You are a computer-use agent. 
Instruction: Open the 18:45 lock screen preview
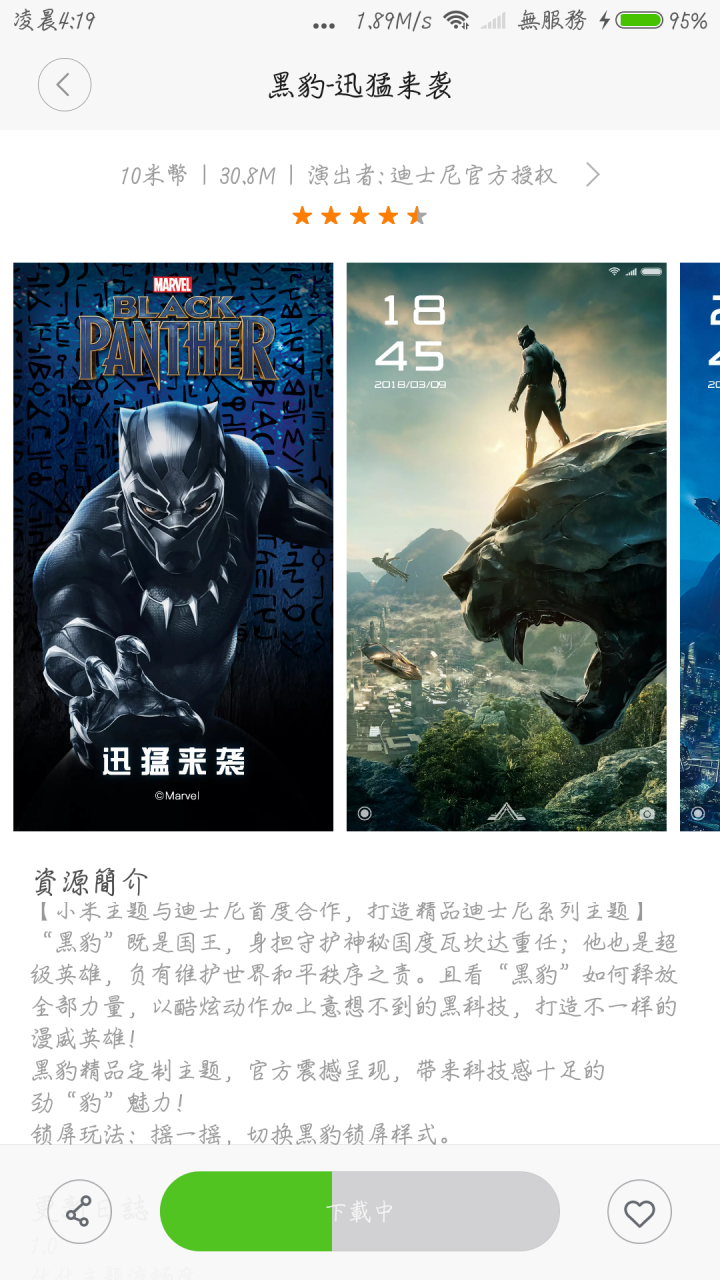pos(506,546)
